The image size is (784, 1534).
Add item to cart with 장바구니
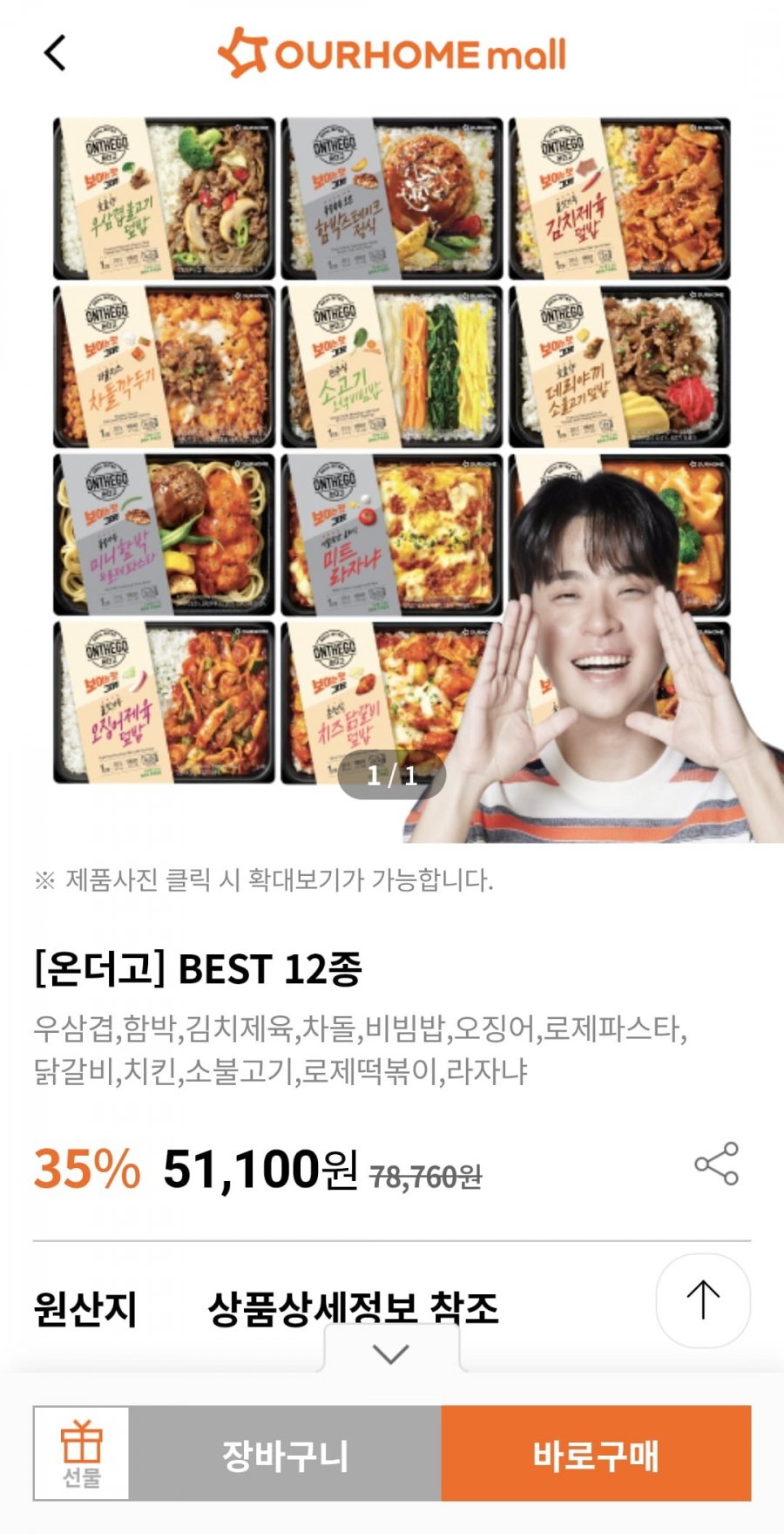tap(285, 1455)
